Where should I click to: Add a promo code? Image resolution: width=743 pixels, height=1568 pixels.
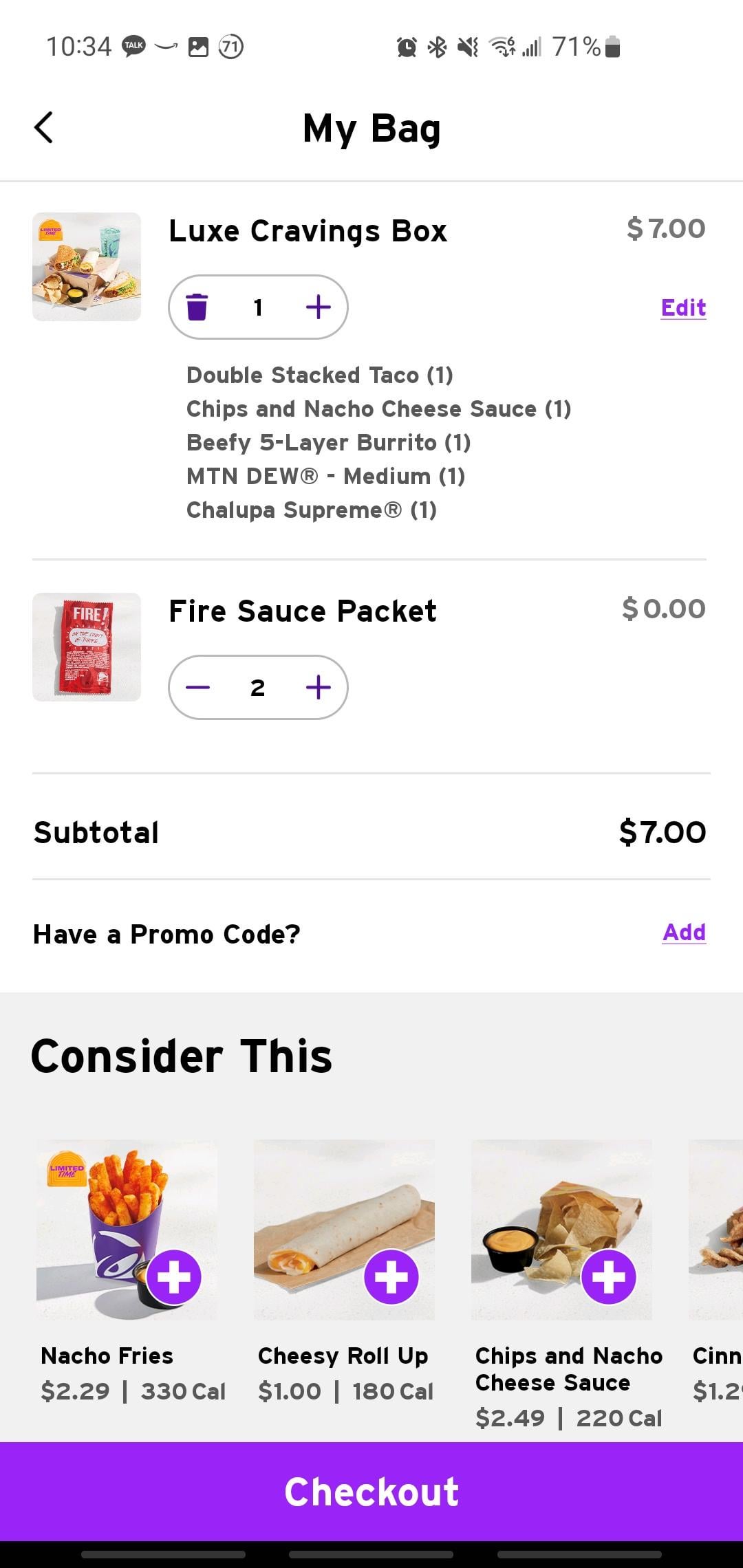(x=684, y=933)
